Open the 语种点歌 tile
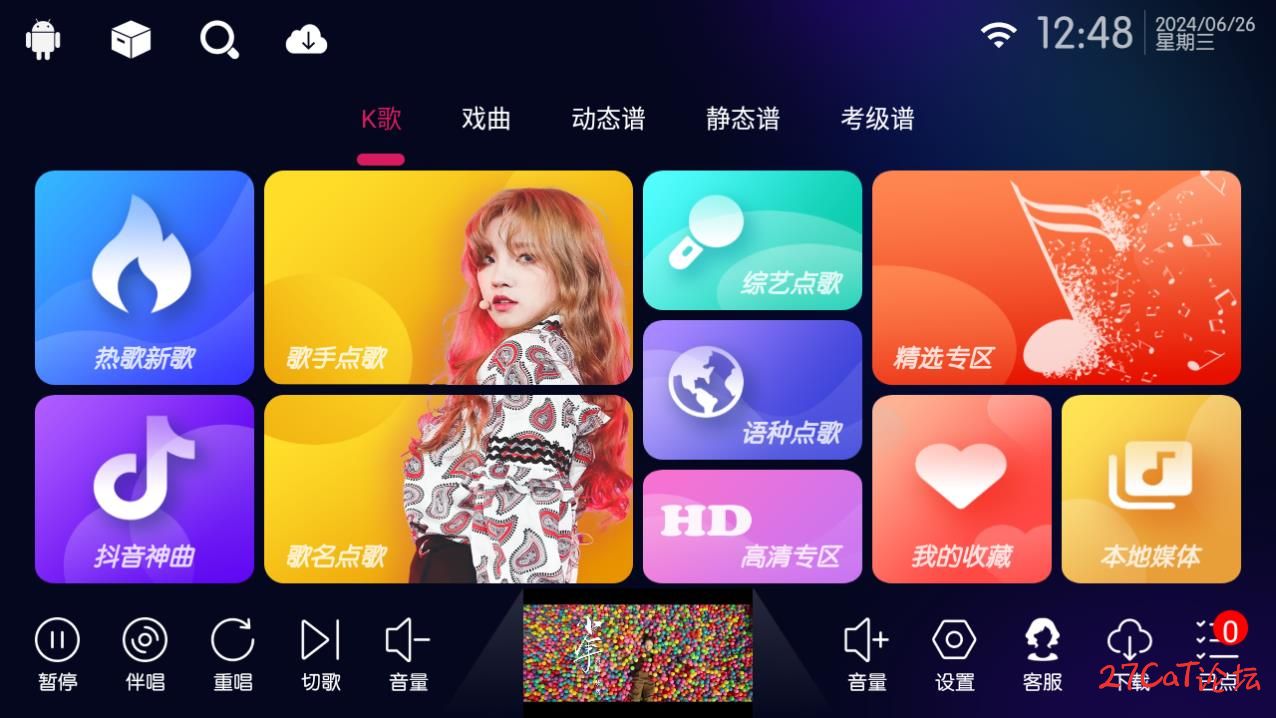 pyautogui.click(x=752, y=389)
